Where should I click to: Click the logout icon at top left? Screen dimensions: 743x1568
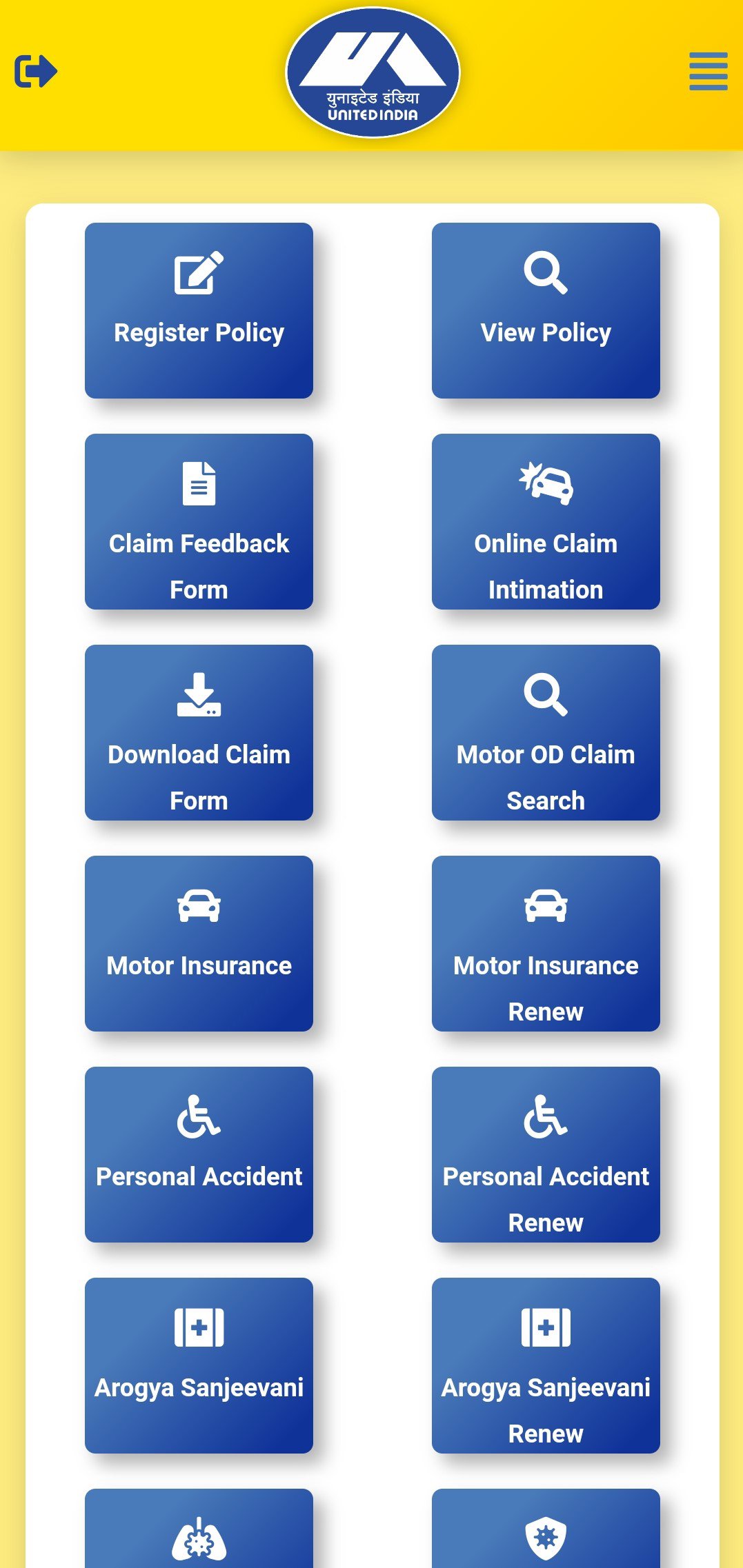tap(34, 70)
